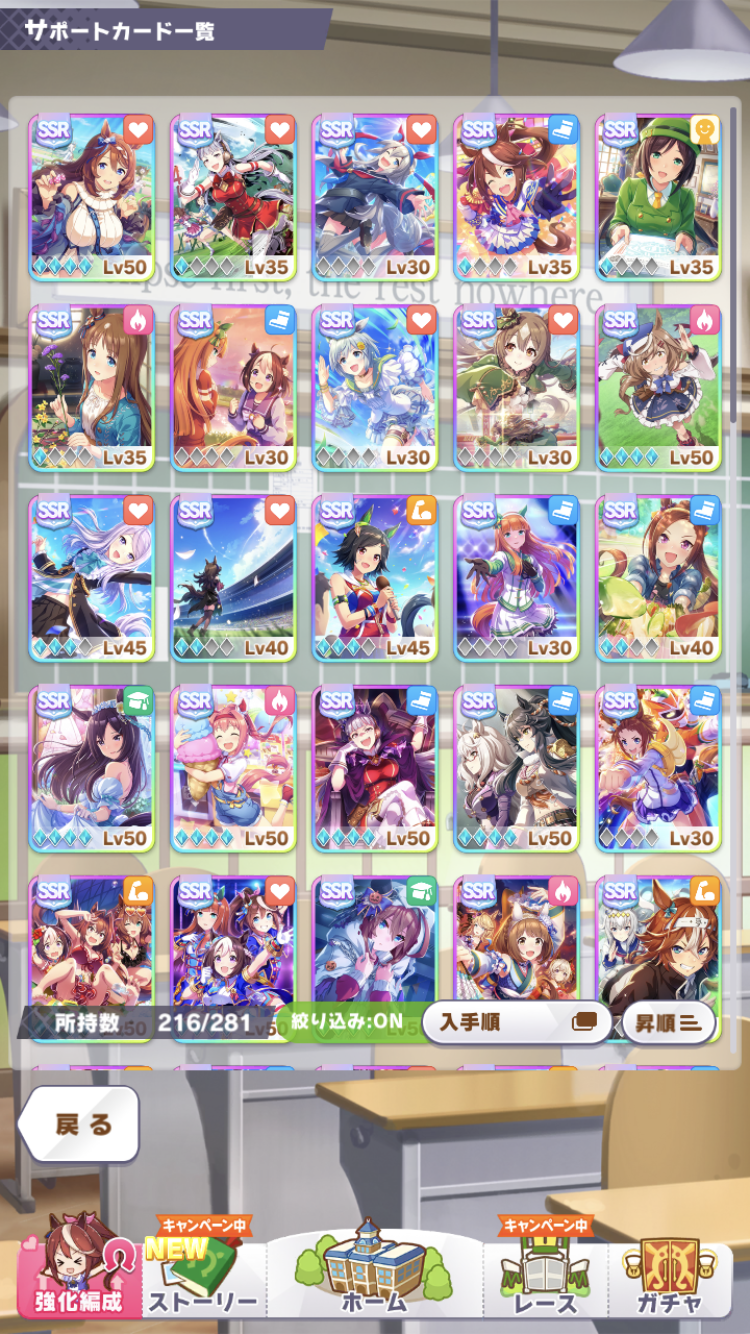Select the SSR card with pink-haired ice cream girl
Screen dimensions: 750x1334
(x=233, y=768)
